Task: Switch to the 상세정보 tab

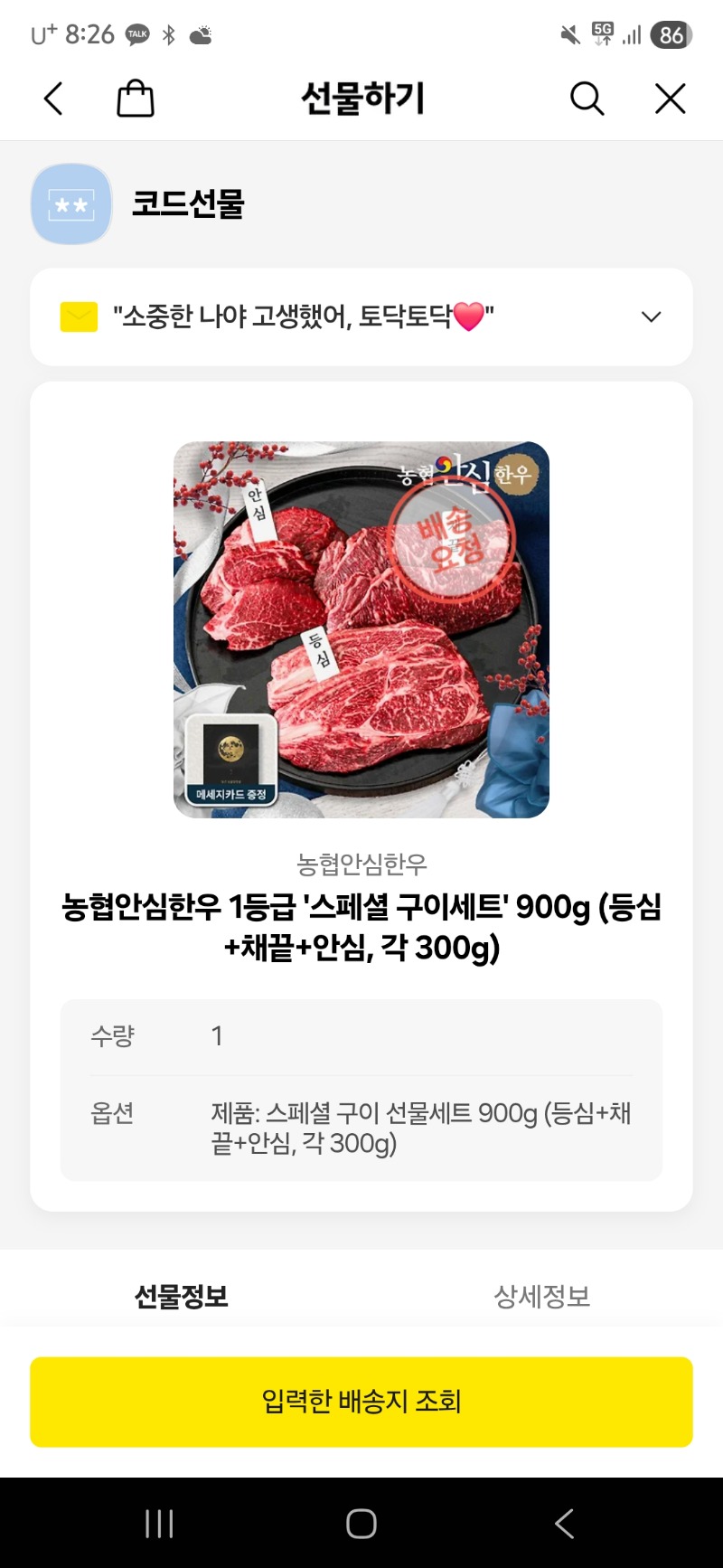Action: pos(541,1297)
